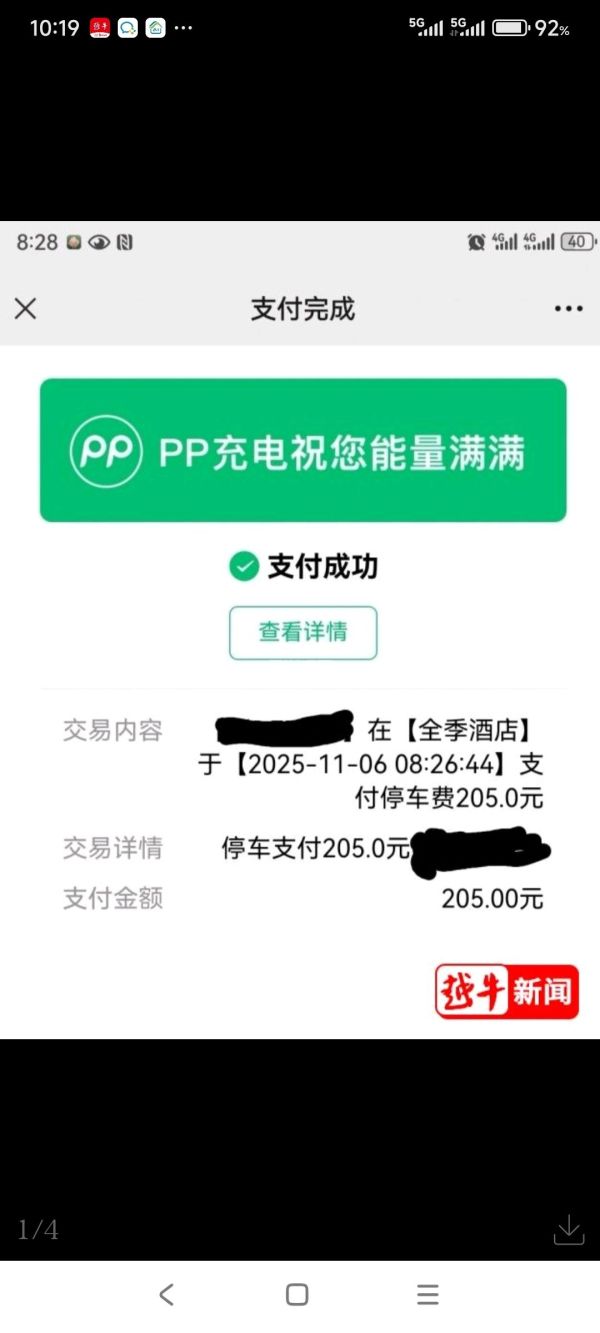The width and height of the screenshot is (600, 1333).
Task: Download the currently viewed image
Action: pyautogui.click(x=568, y=1229)
